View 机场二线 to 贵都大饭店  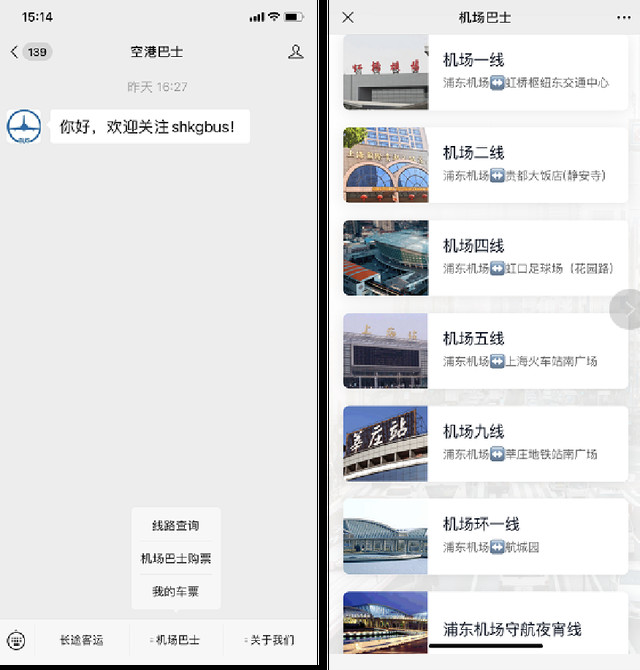(x=485, y=165)
